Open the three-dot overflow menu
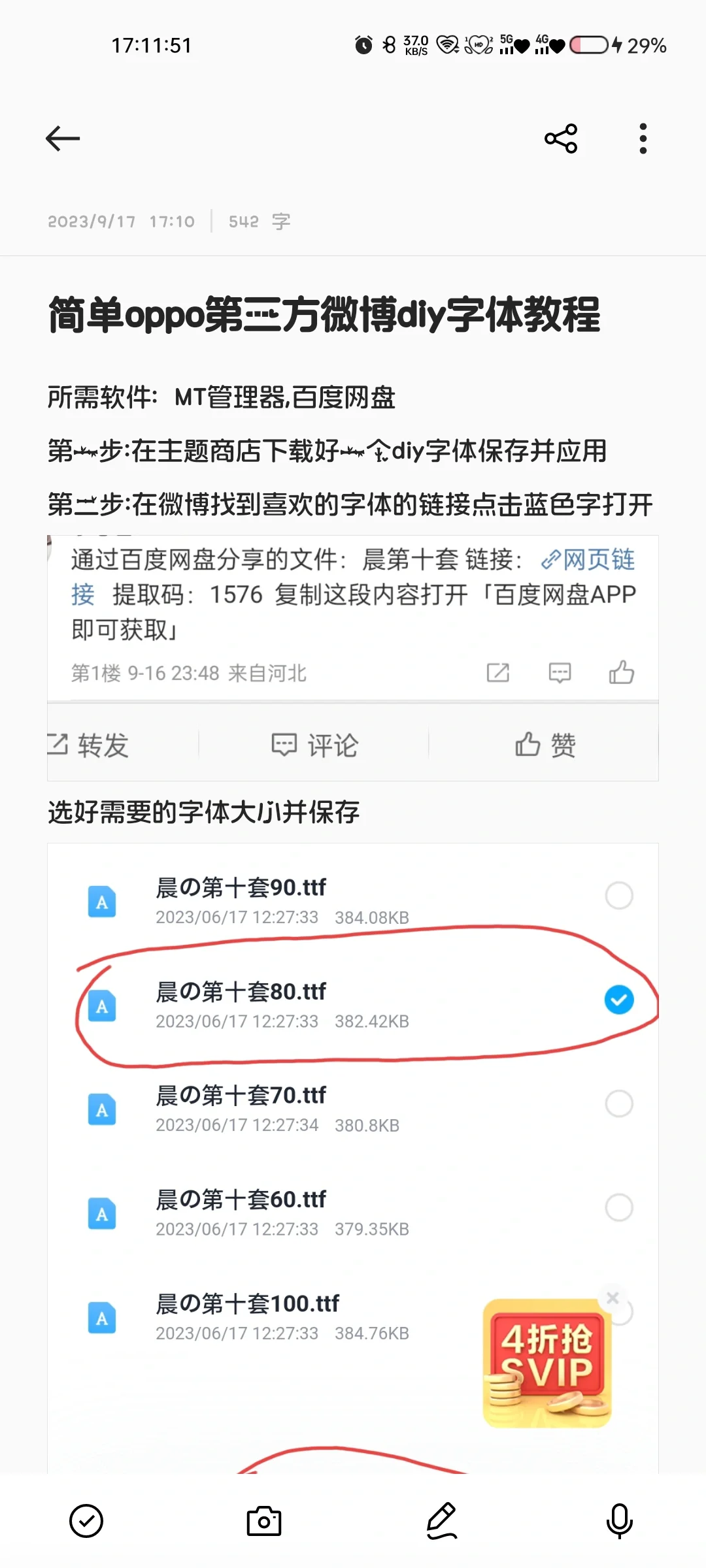This screenshot has width=706, height=1568. pos(643,139)
